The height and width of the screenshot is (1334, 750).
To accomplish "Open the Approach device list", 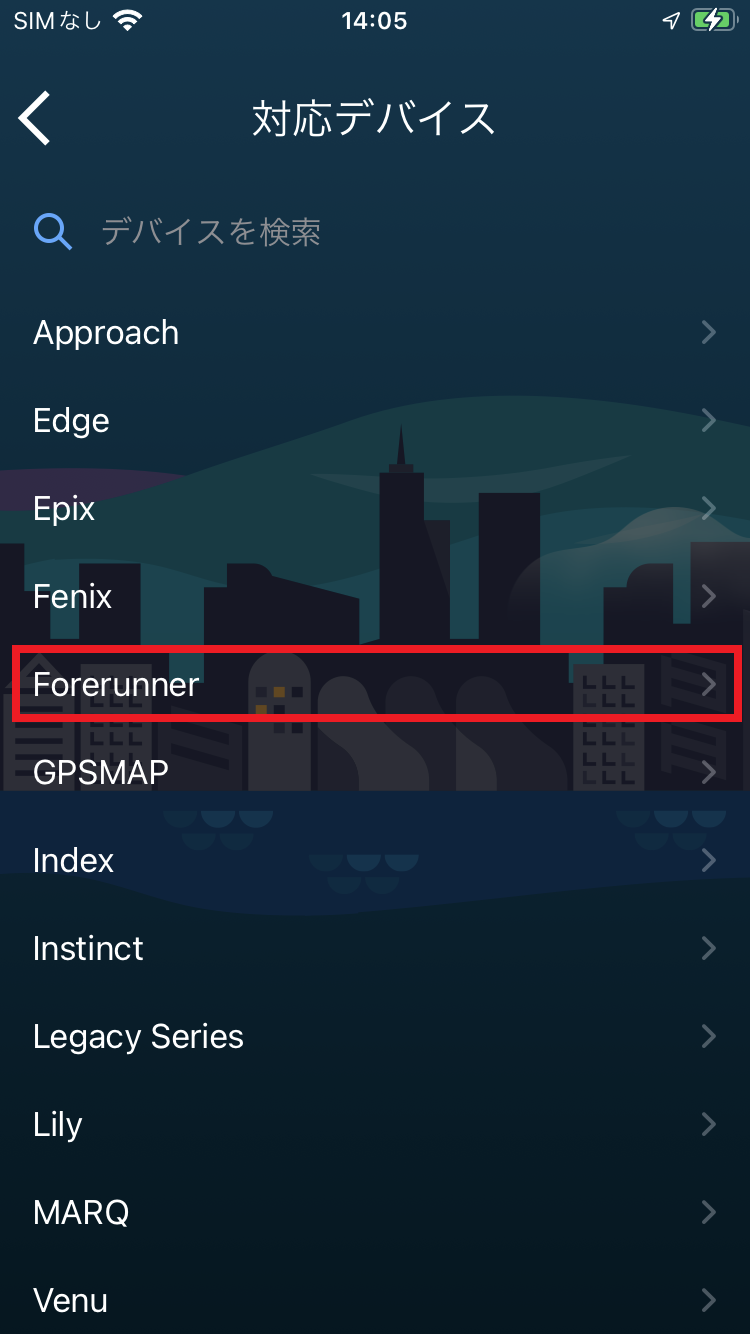I will click(375, 333).
